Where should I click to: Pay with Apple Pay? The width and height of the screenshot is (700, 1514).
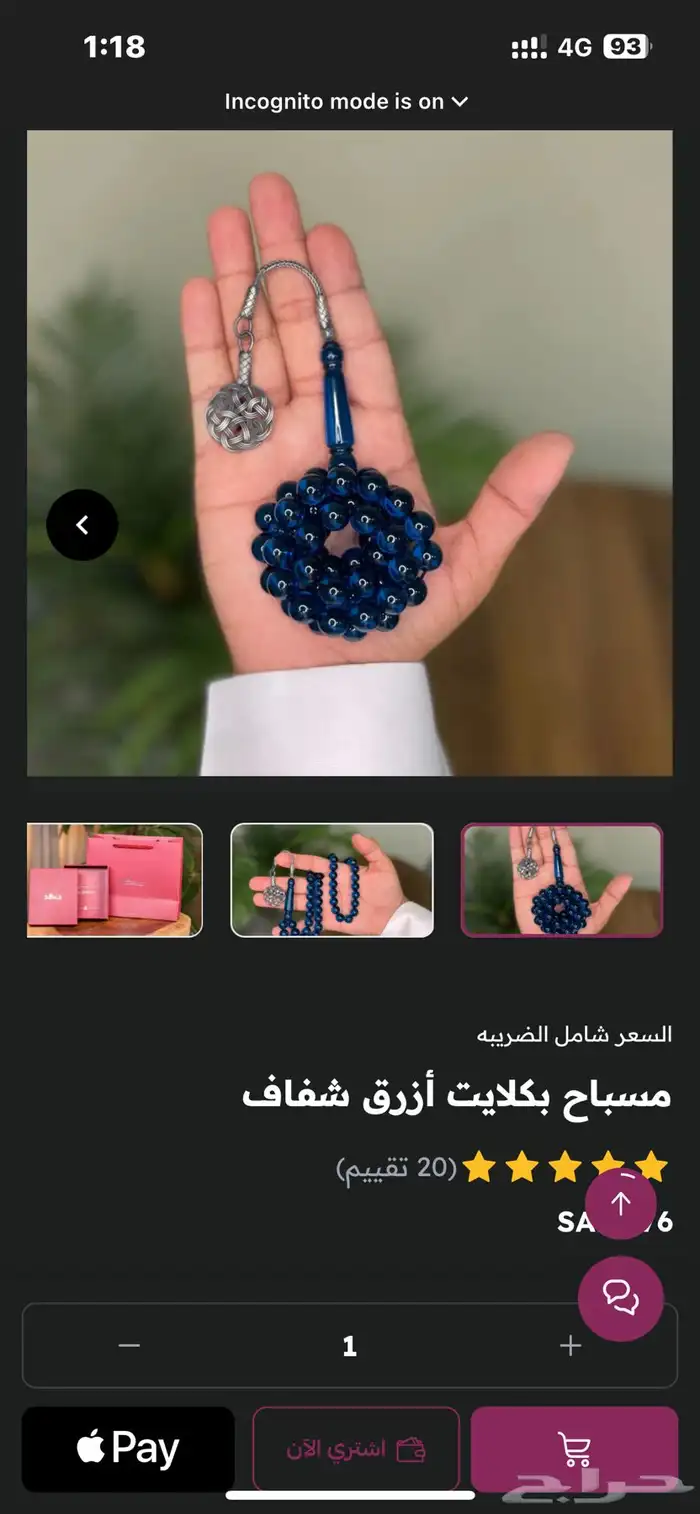click(128, 1449)
